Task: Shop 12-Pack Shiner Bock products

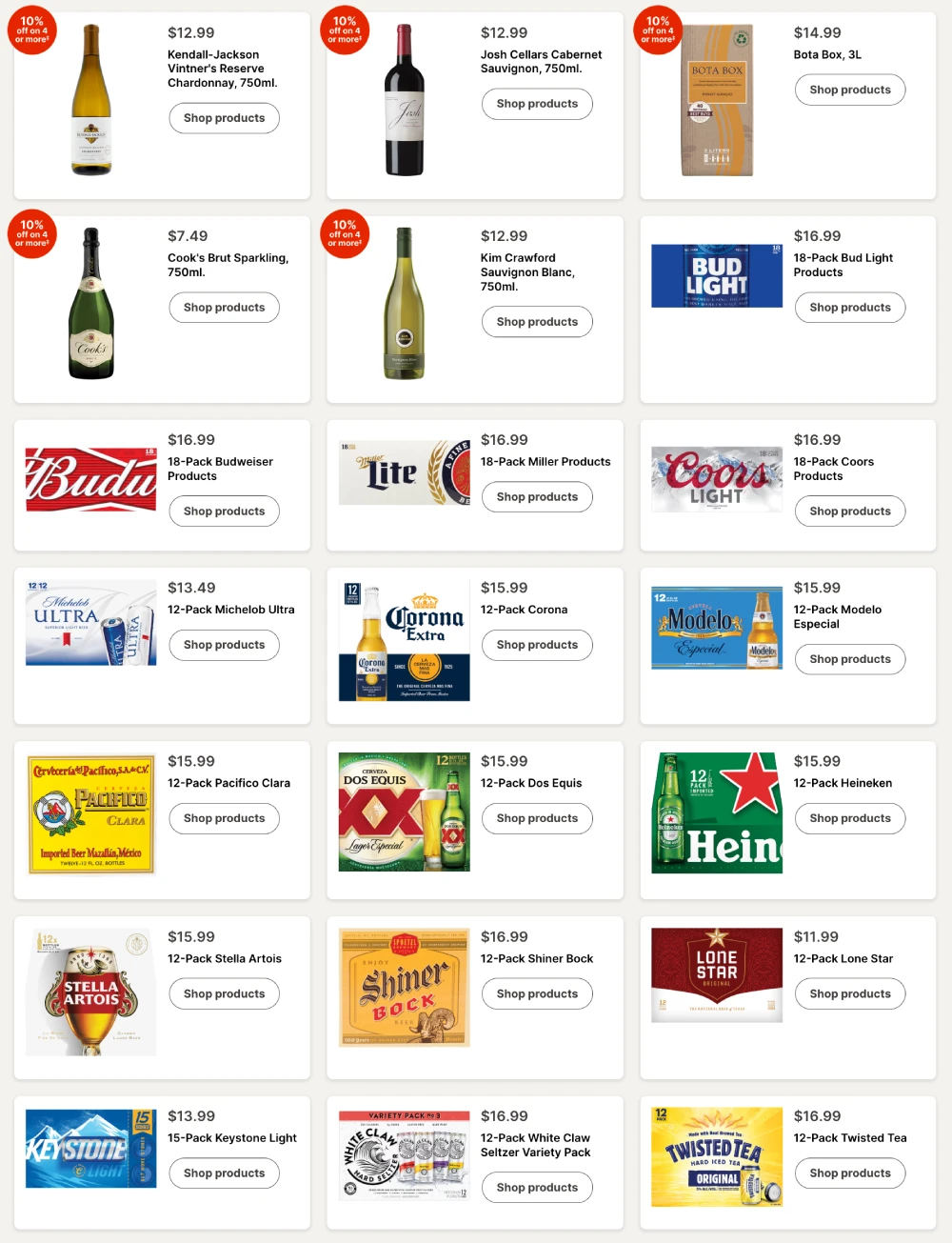Action: (537, 993)
